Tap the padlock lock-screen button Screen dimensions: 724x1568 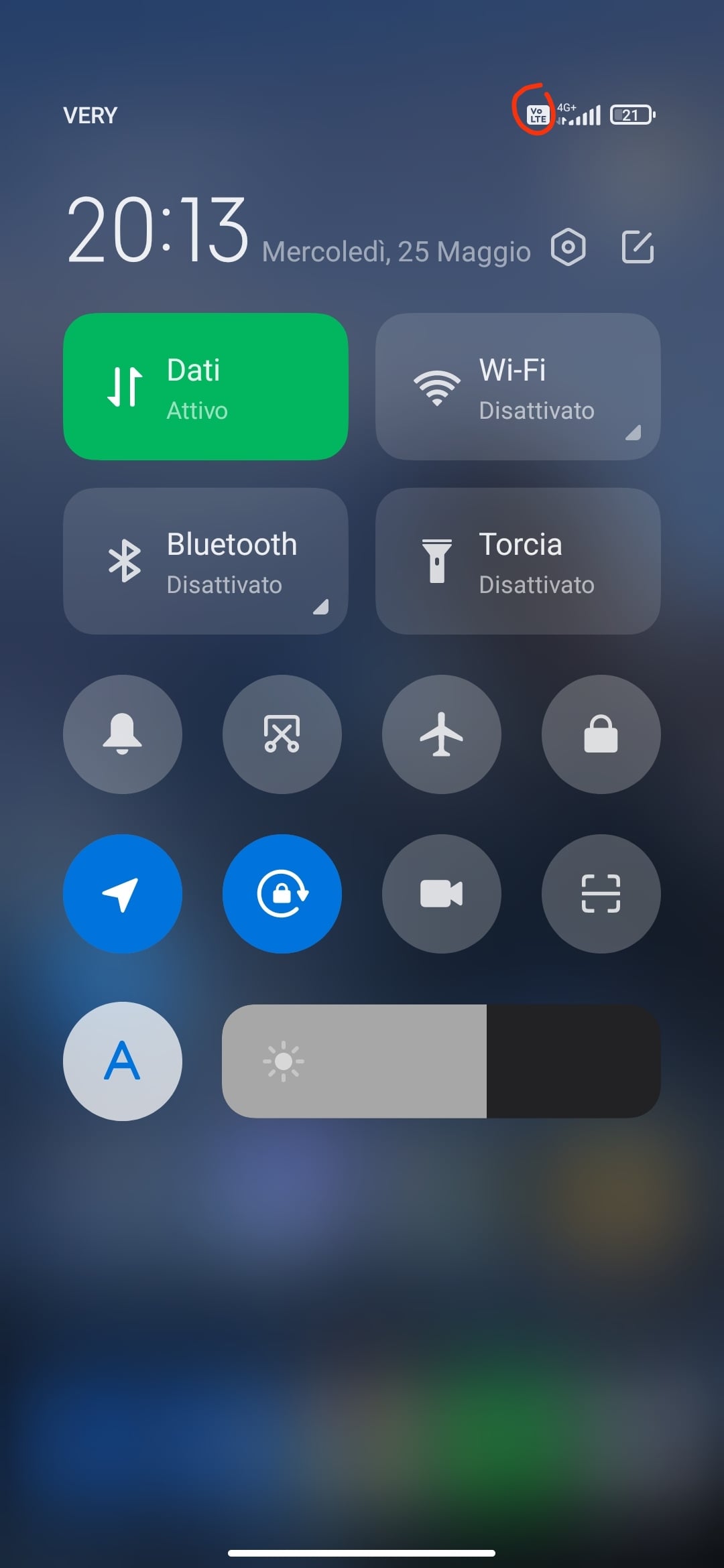(x=601, y=734)
